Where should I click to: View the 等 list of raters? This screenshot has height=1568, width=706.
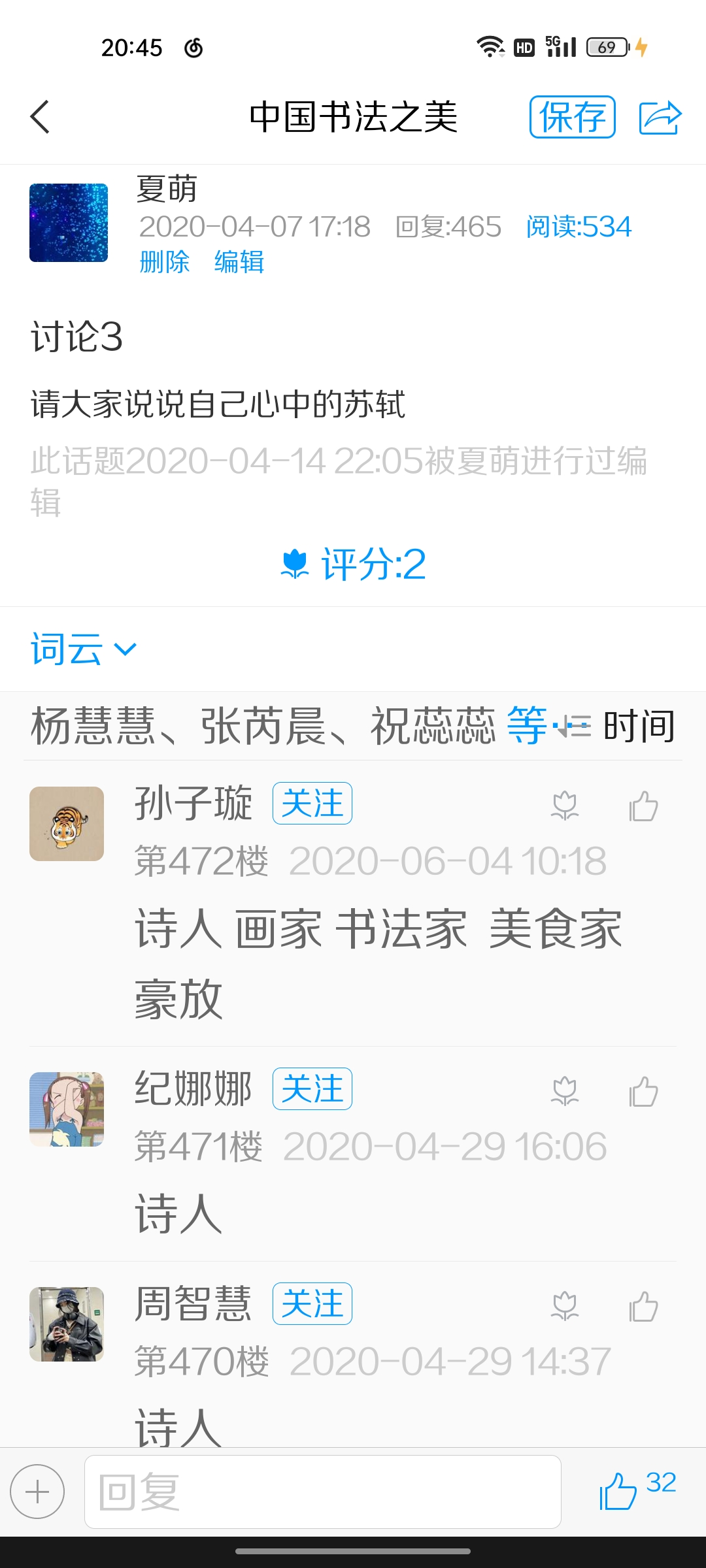527,726
